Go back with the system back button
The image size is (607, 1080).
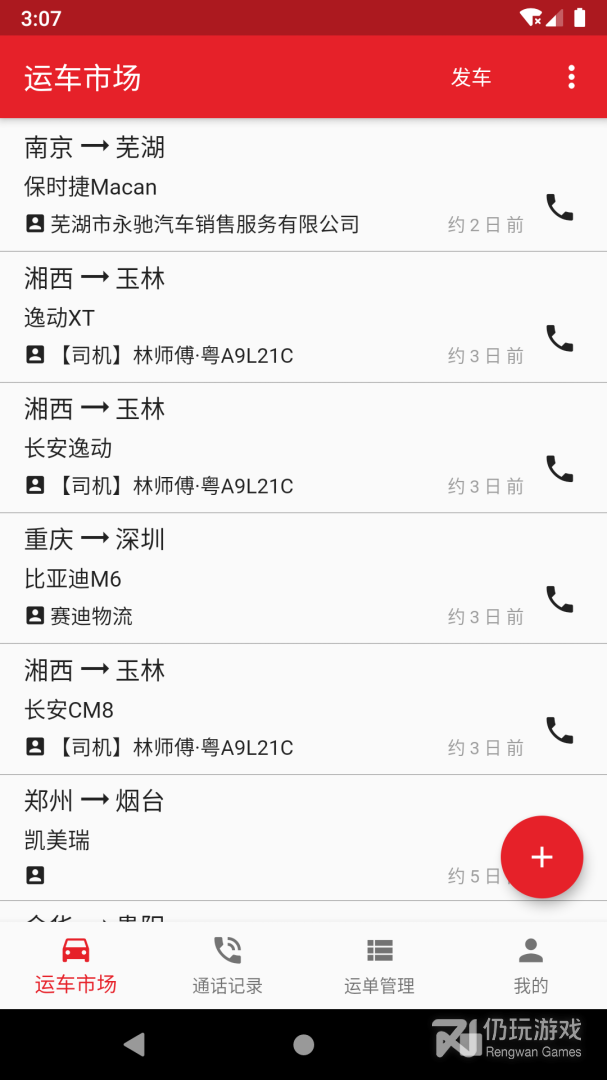coord(134,1045)
